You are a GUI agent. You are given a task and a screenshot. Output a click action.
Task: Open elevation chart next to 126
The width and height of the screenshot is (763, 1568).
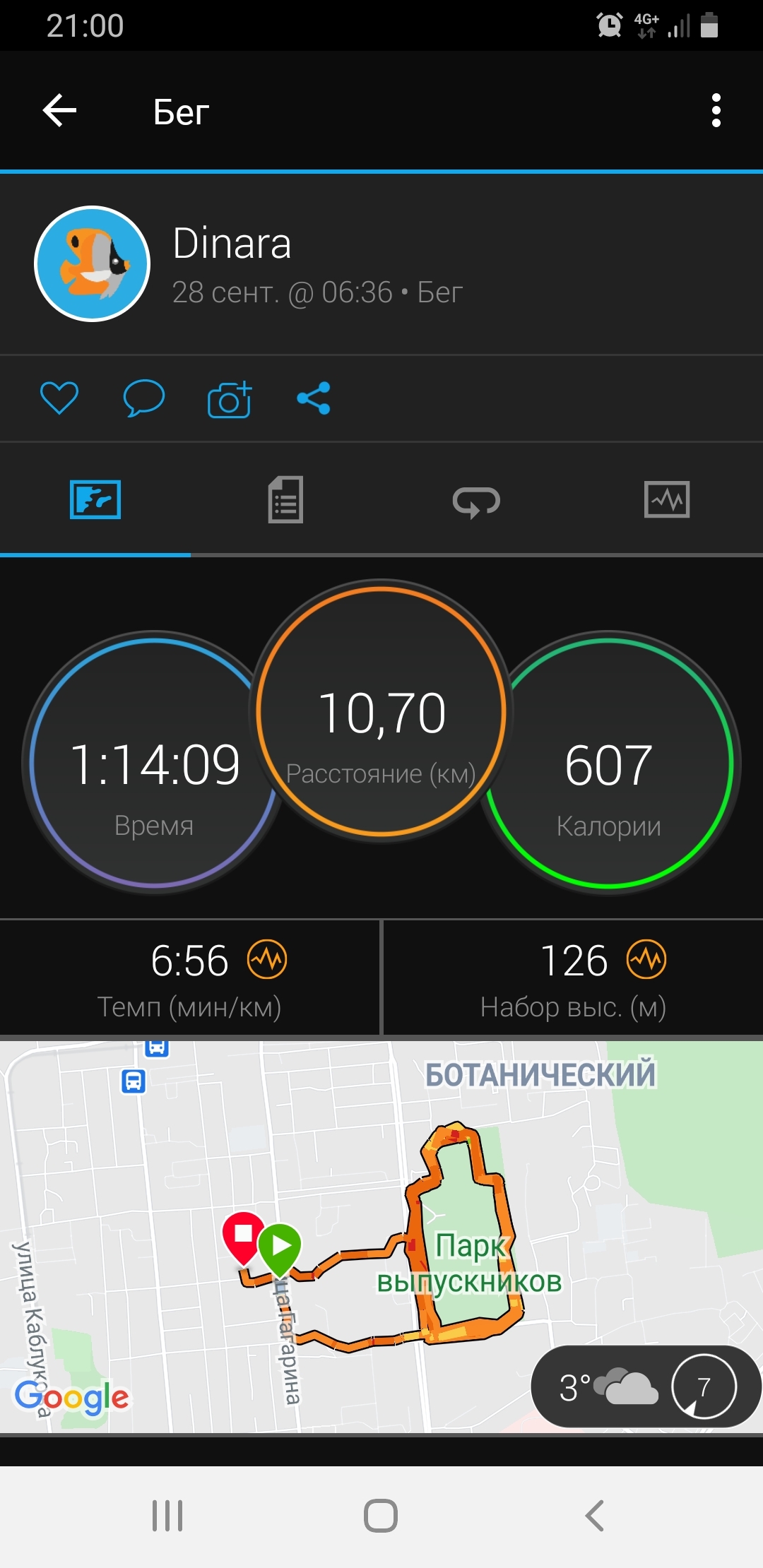tap(646, 960)
